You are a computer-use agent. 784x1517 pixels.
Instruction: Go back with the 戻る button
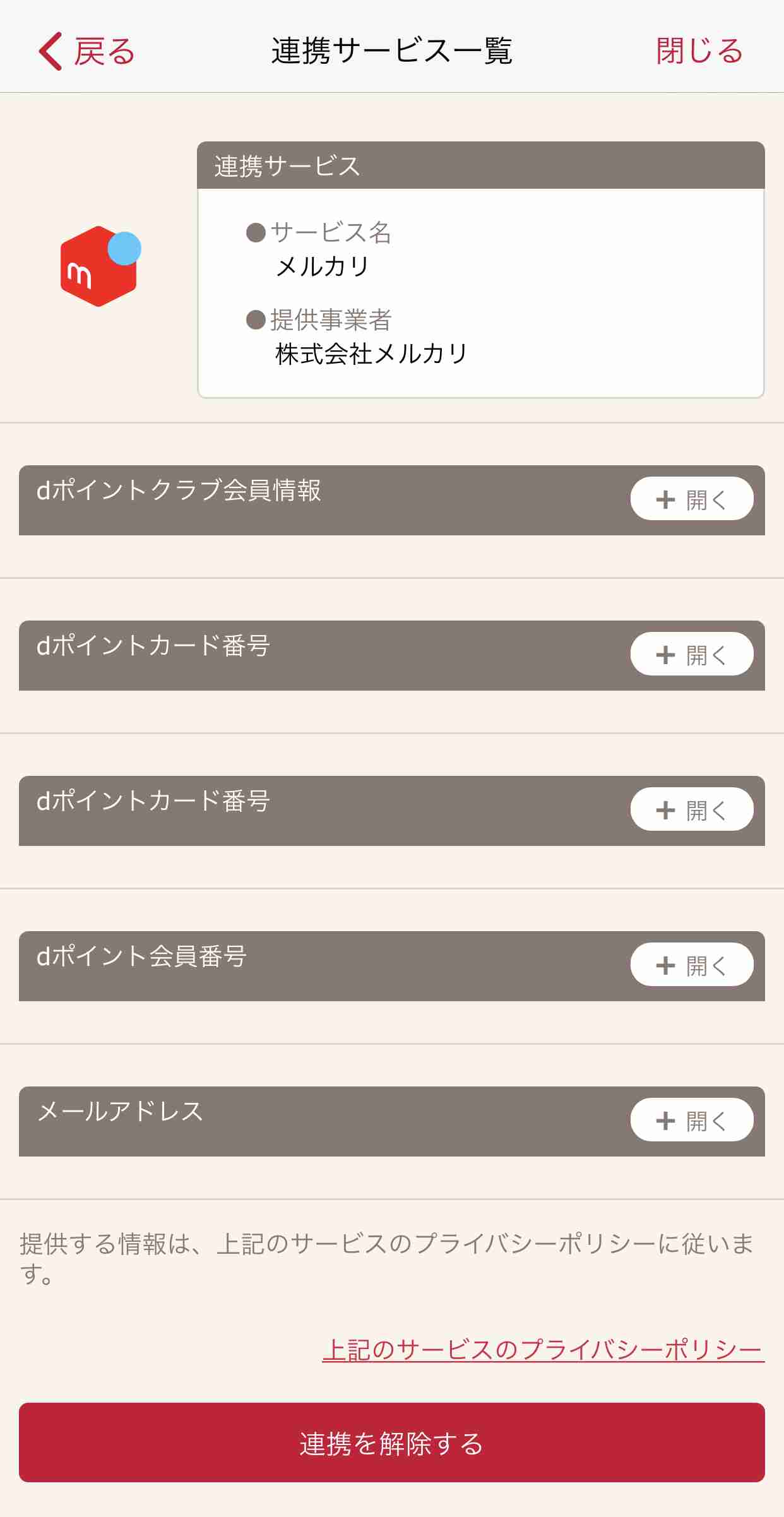[x=87, y=51]
